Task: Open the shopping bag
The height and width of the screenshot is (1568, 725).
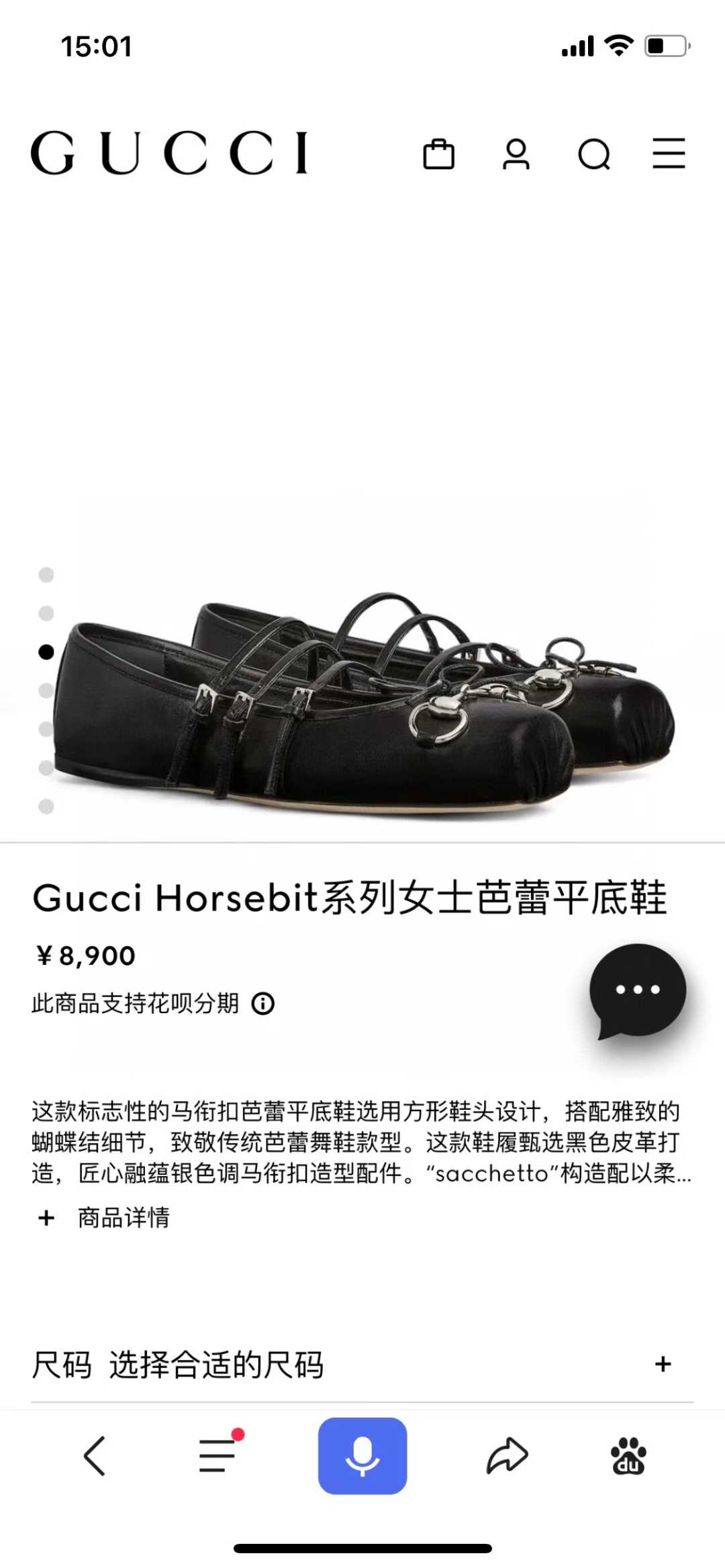Action: pyautogui.click(x=438, y=154)
